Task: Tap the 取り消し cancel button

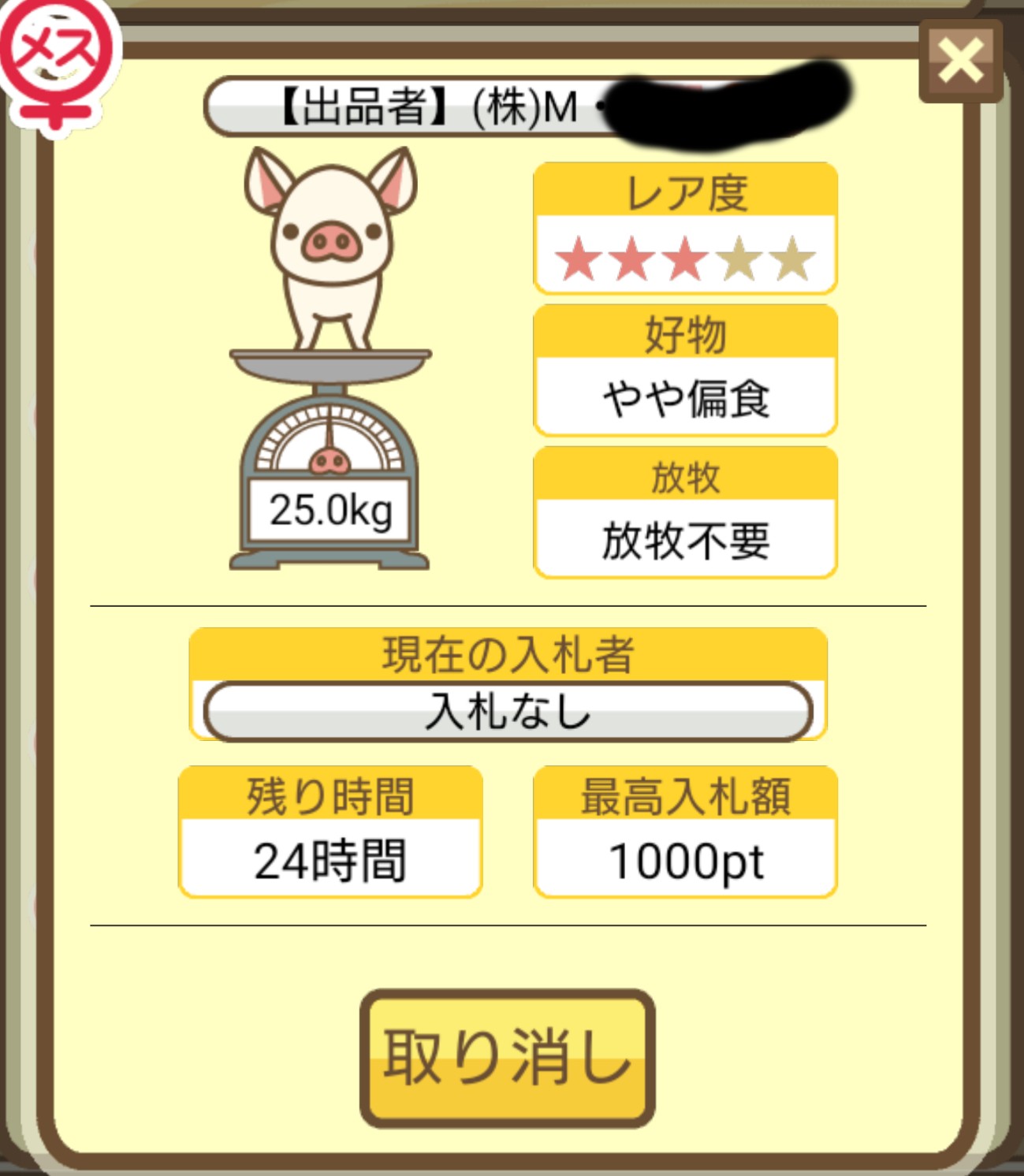Action: (x=507, y=1057)
